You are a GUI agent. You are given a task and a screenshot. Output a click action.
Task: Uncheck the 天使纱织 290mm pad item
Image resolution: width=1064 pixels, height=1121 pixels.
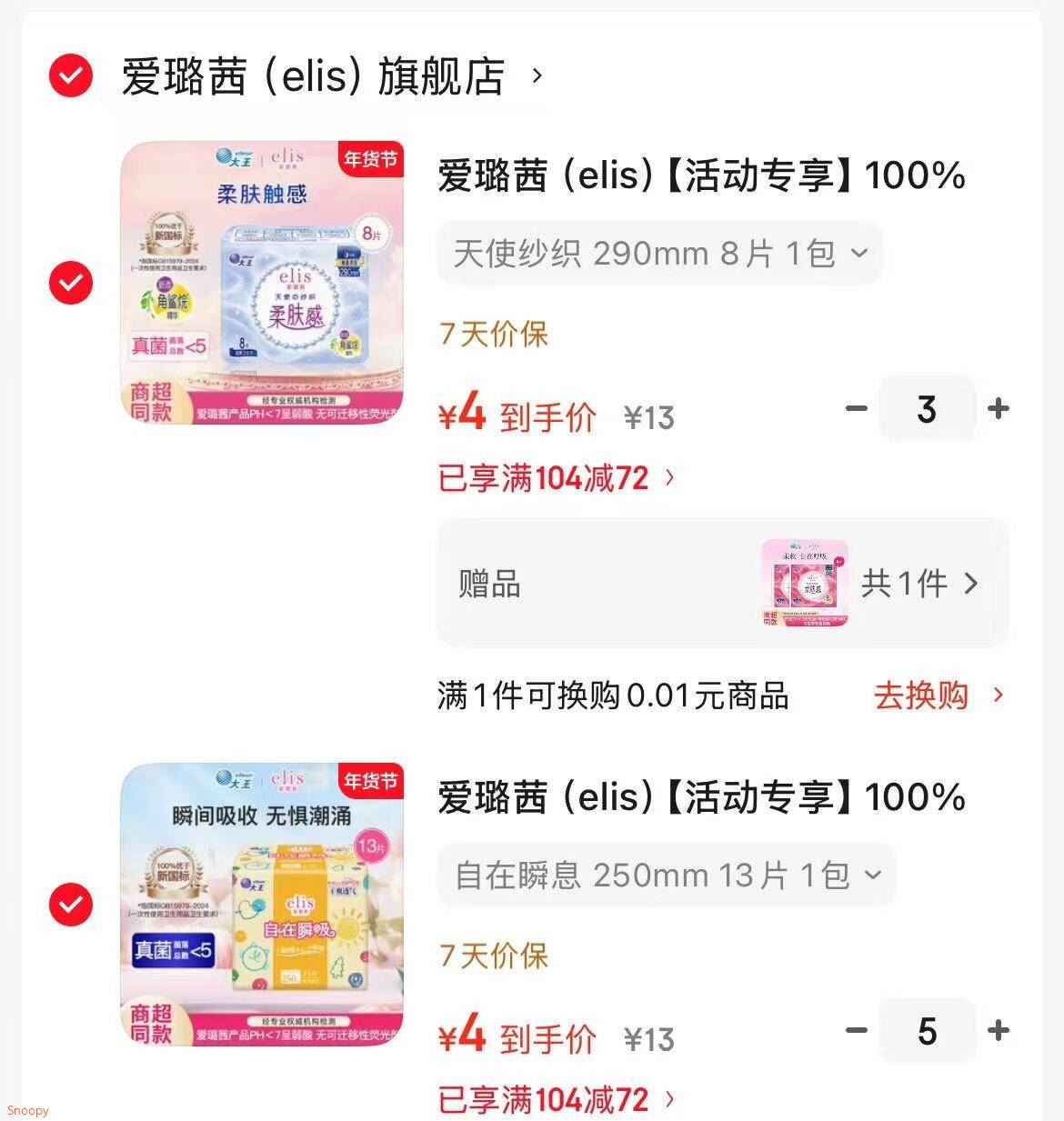[x=70, y=283]
